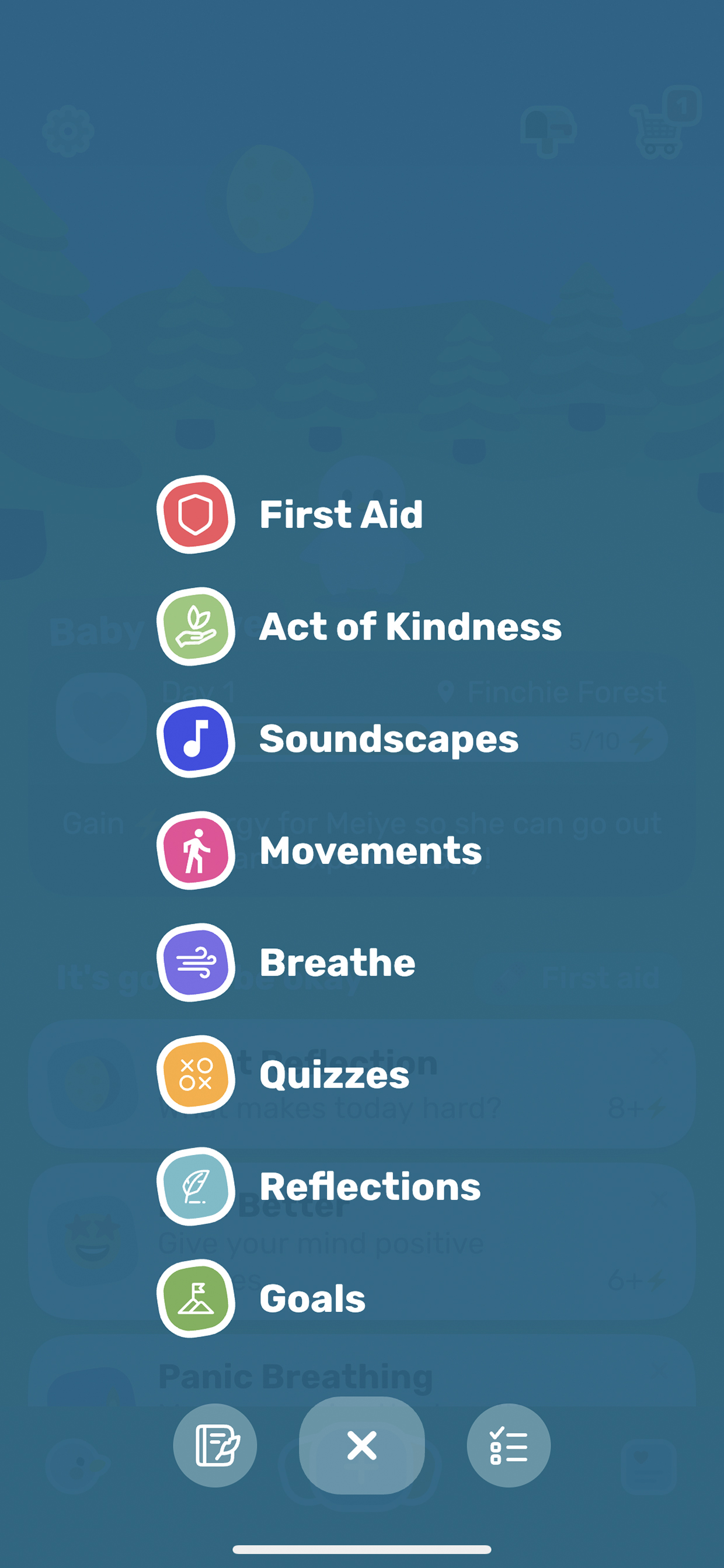Start a Breathe exercise
The image size is (724, 1568).
coord(286,962)
